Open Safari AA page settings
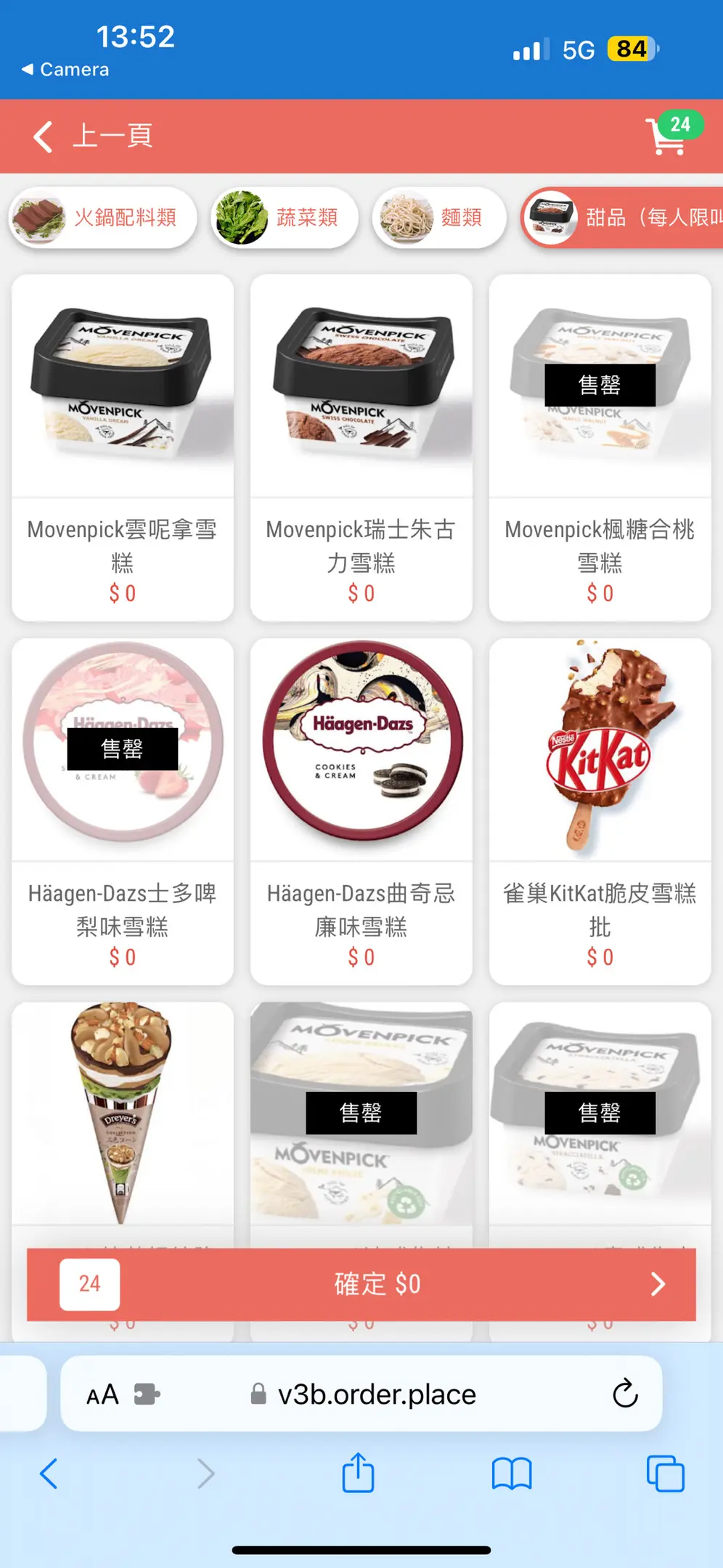The height and width of the screenshot is (1568, 723). point(102,1394)
